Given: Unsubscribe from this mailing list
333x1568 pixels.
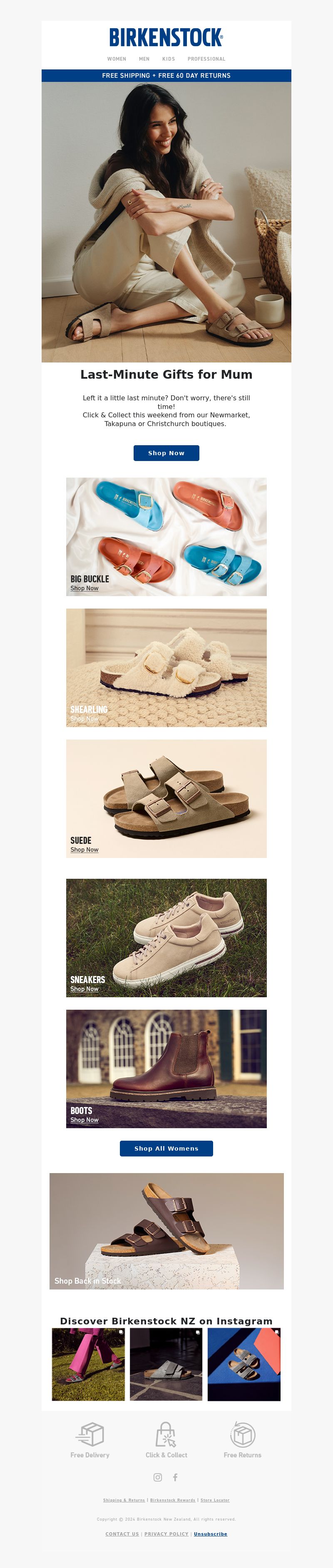Looking at the screenshot, I should click(x=210, y=1534).
